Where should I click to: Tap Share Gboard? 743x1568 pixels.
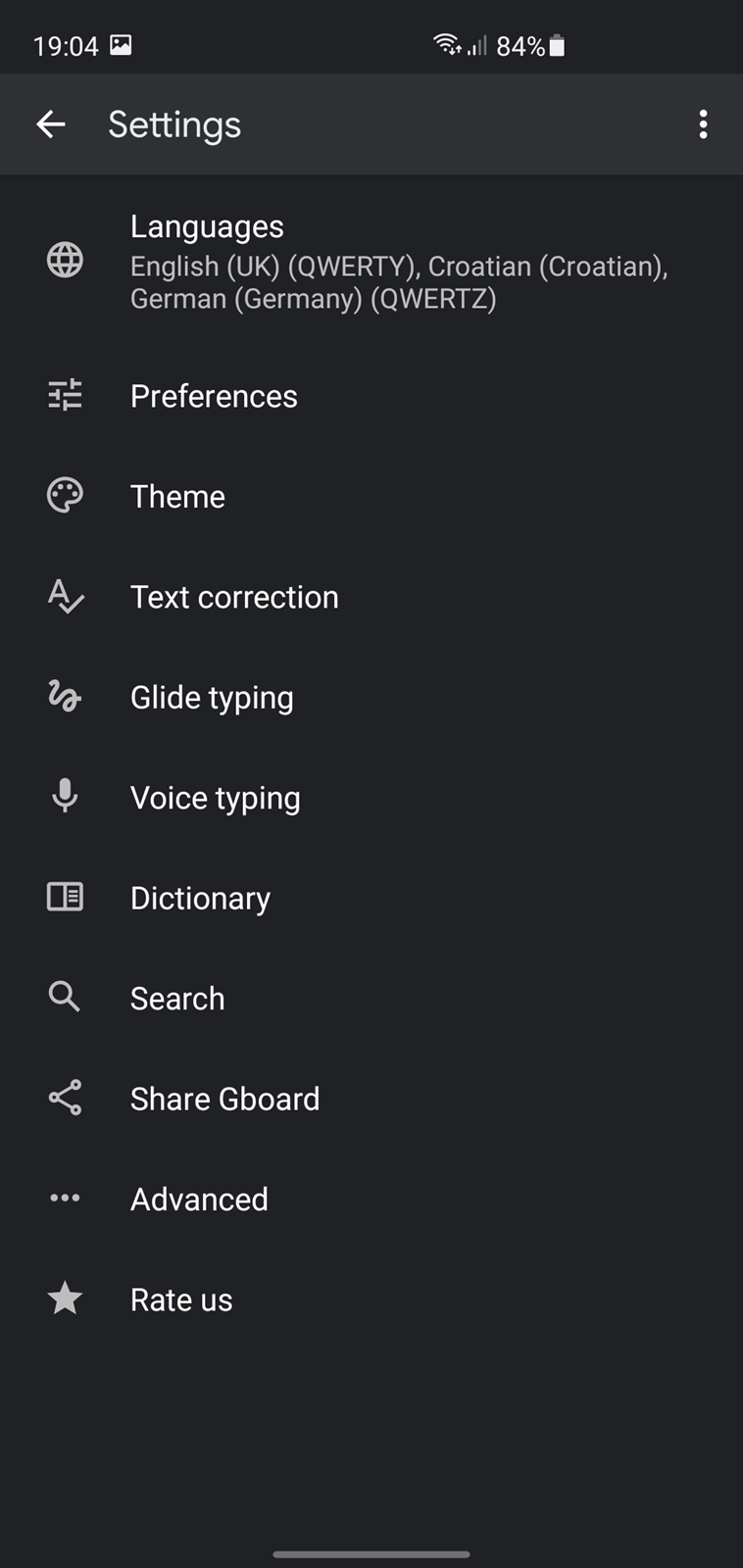pos(371,1099)
